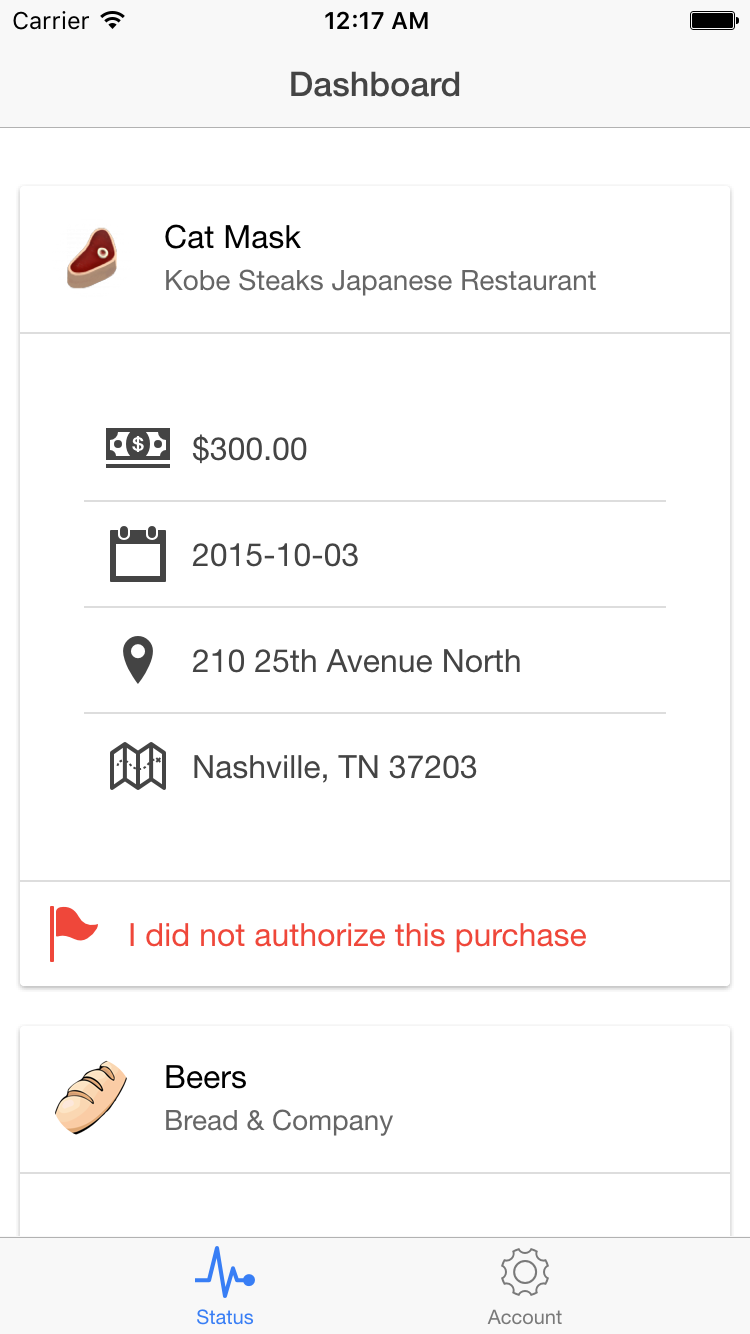Open the Account tab
This screenshot has width=750, height=1334.
point(525,1286)
